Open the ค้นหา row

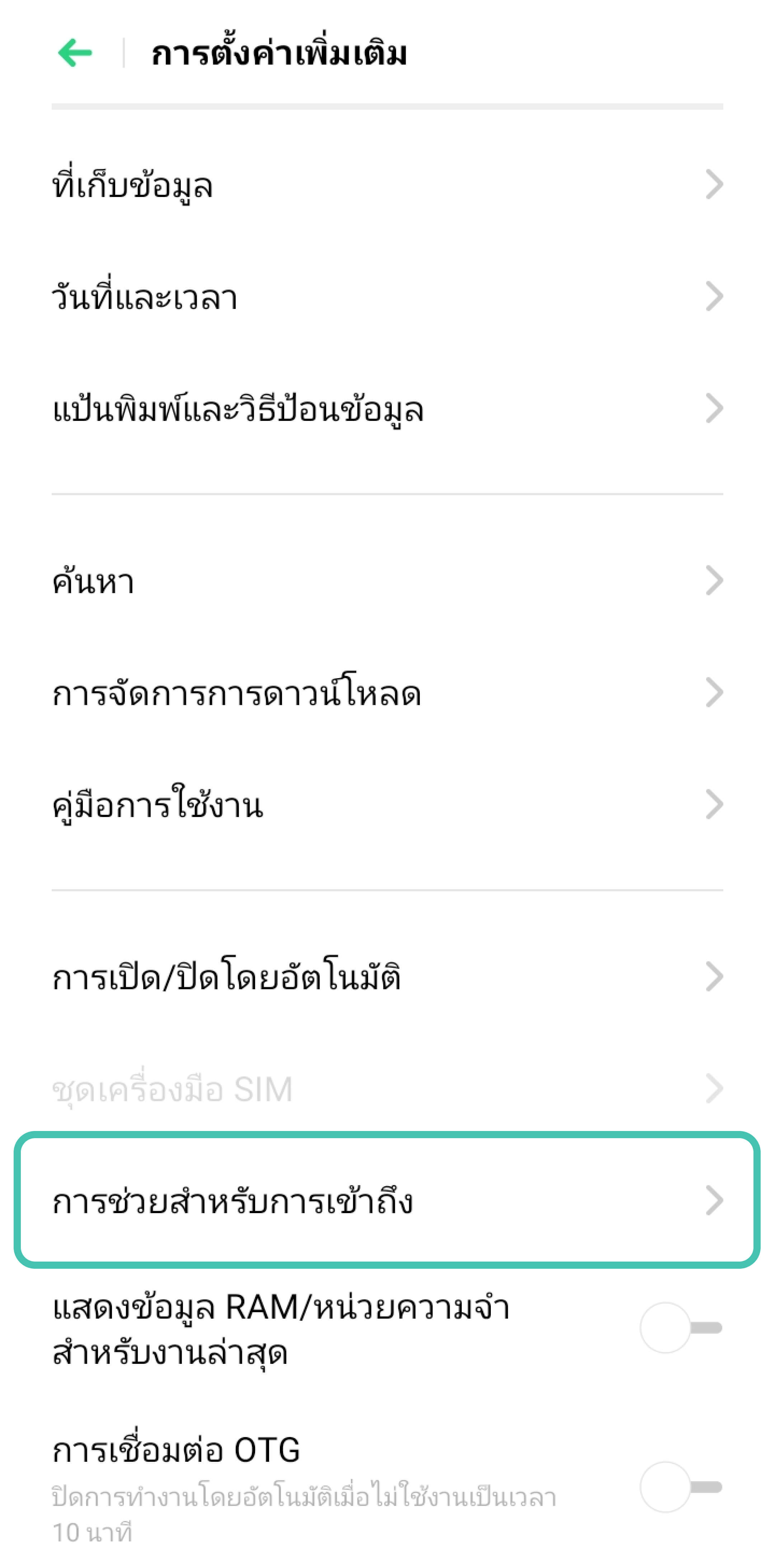click(387, 581)
